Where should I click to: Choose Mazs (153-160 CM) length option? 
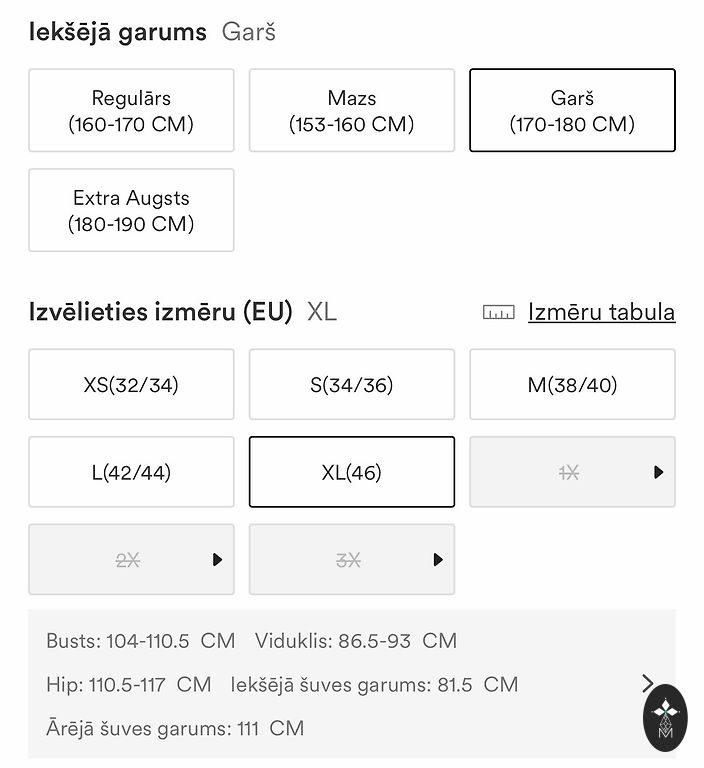point(351,110)
